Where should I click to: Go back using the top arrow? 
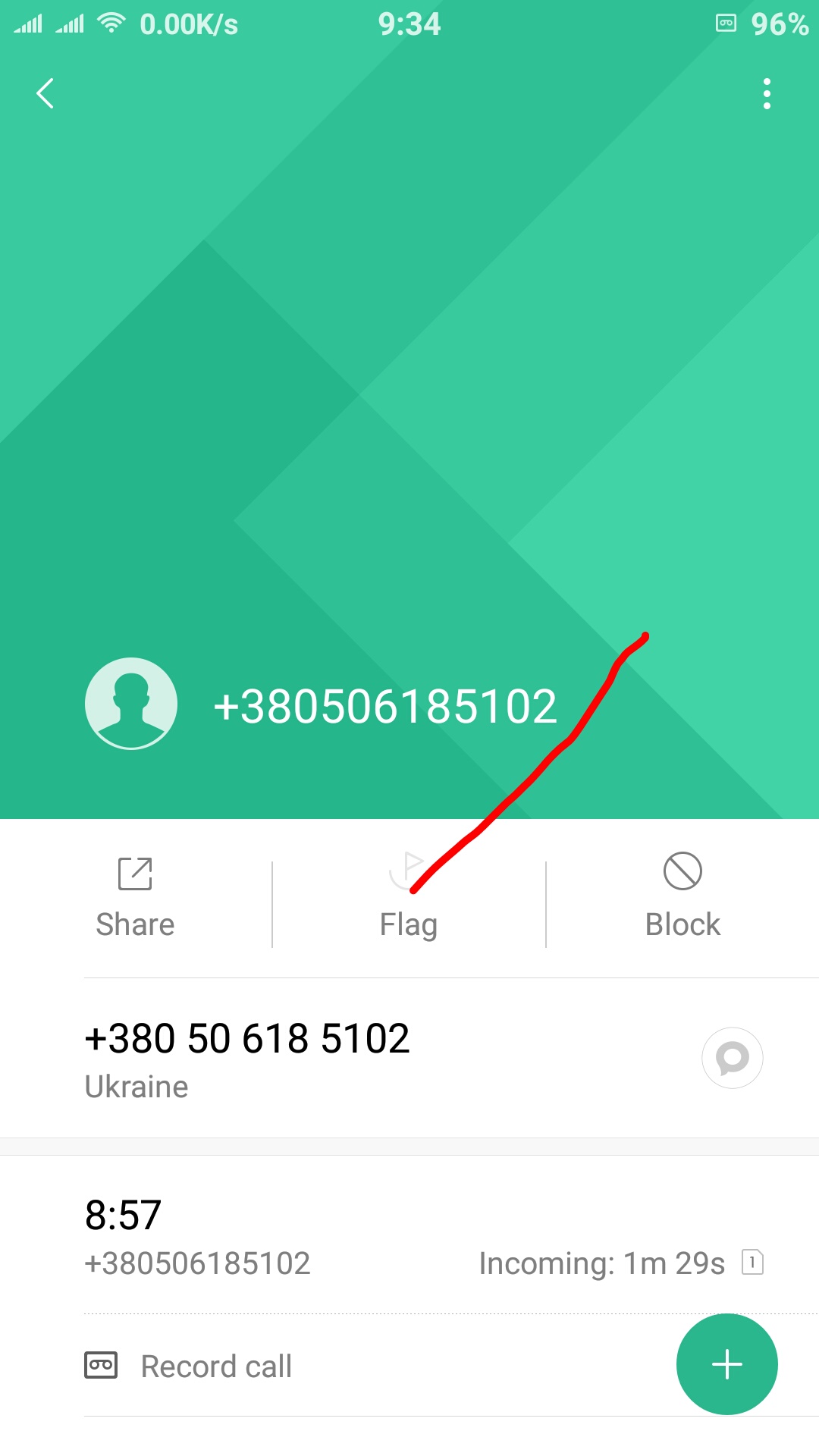(45, 93)
